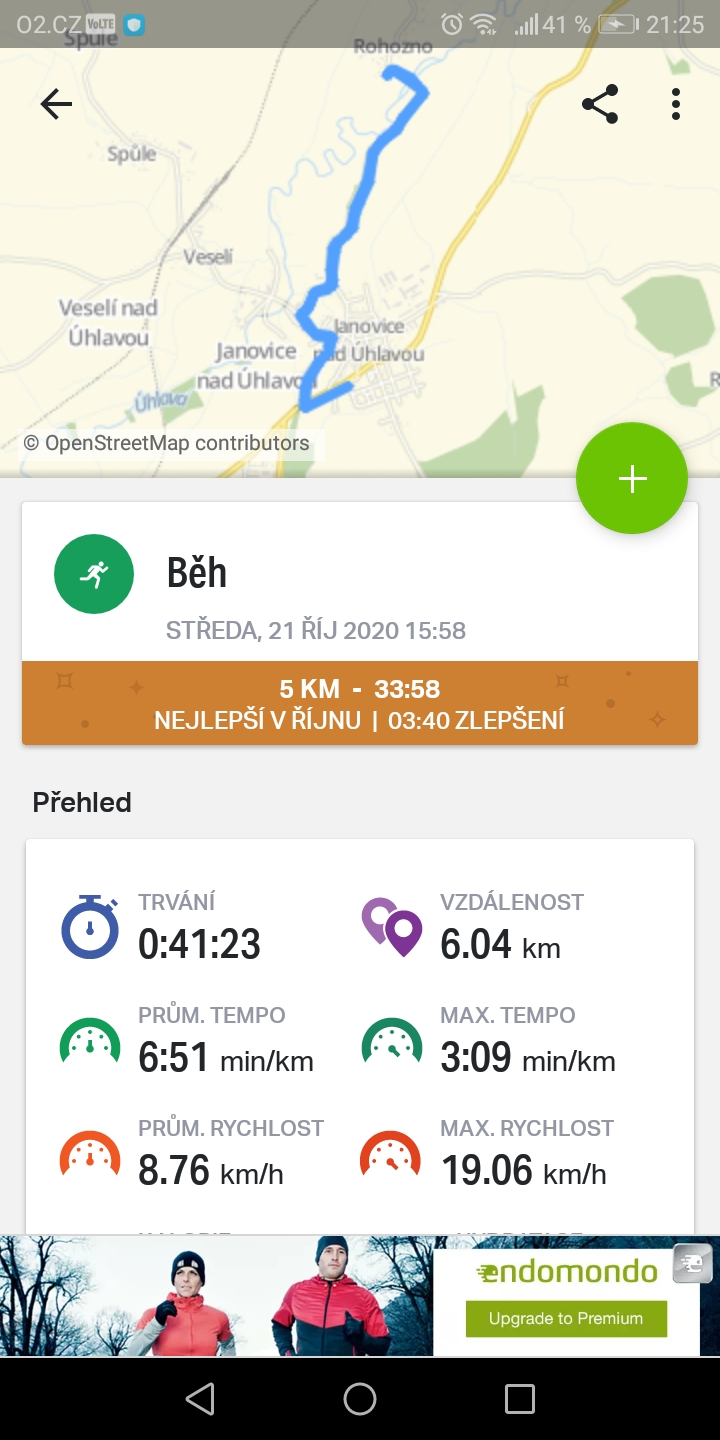Share this running workout
Viewport: 720px width, 1440px height.
(599, 104)
